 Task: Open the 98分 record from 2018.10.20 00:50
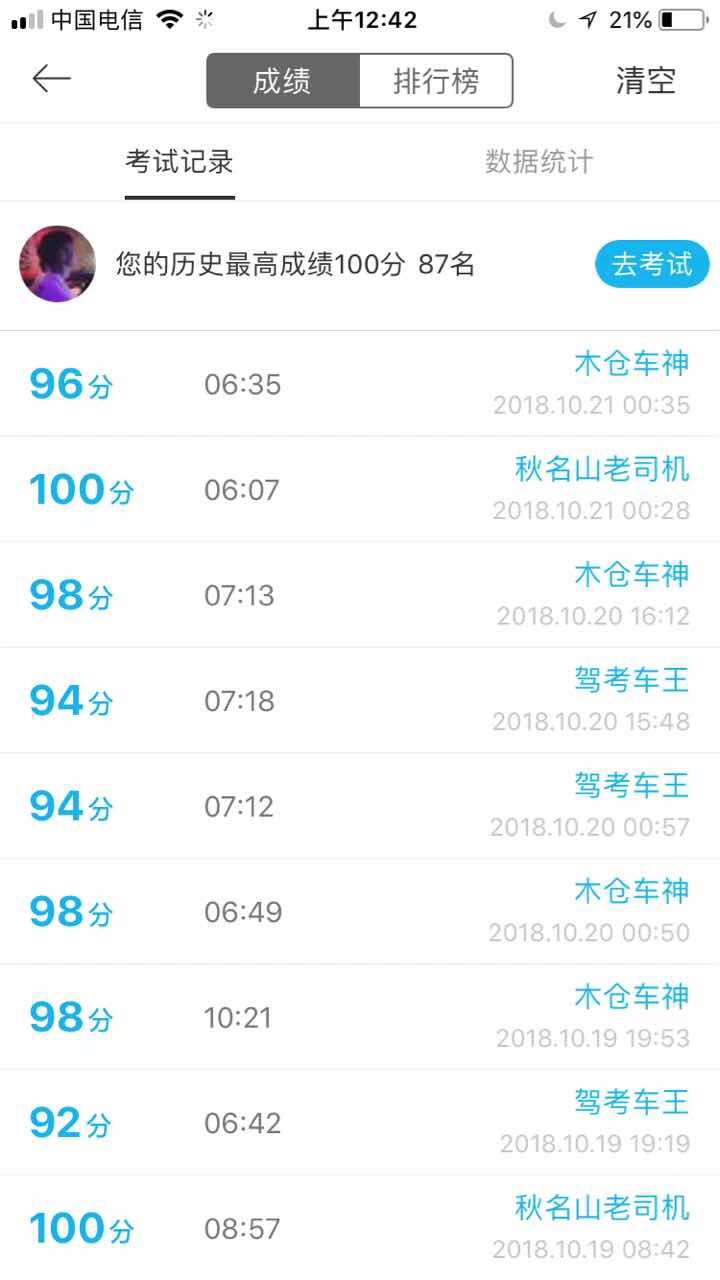(360, 911)
